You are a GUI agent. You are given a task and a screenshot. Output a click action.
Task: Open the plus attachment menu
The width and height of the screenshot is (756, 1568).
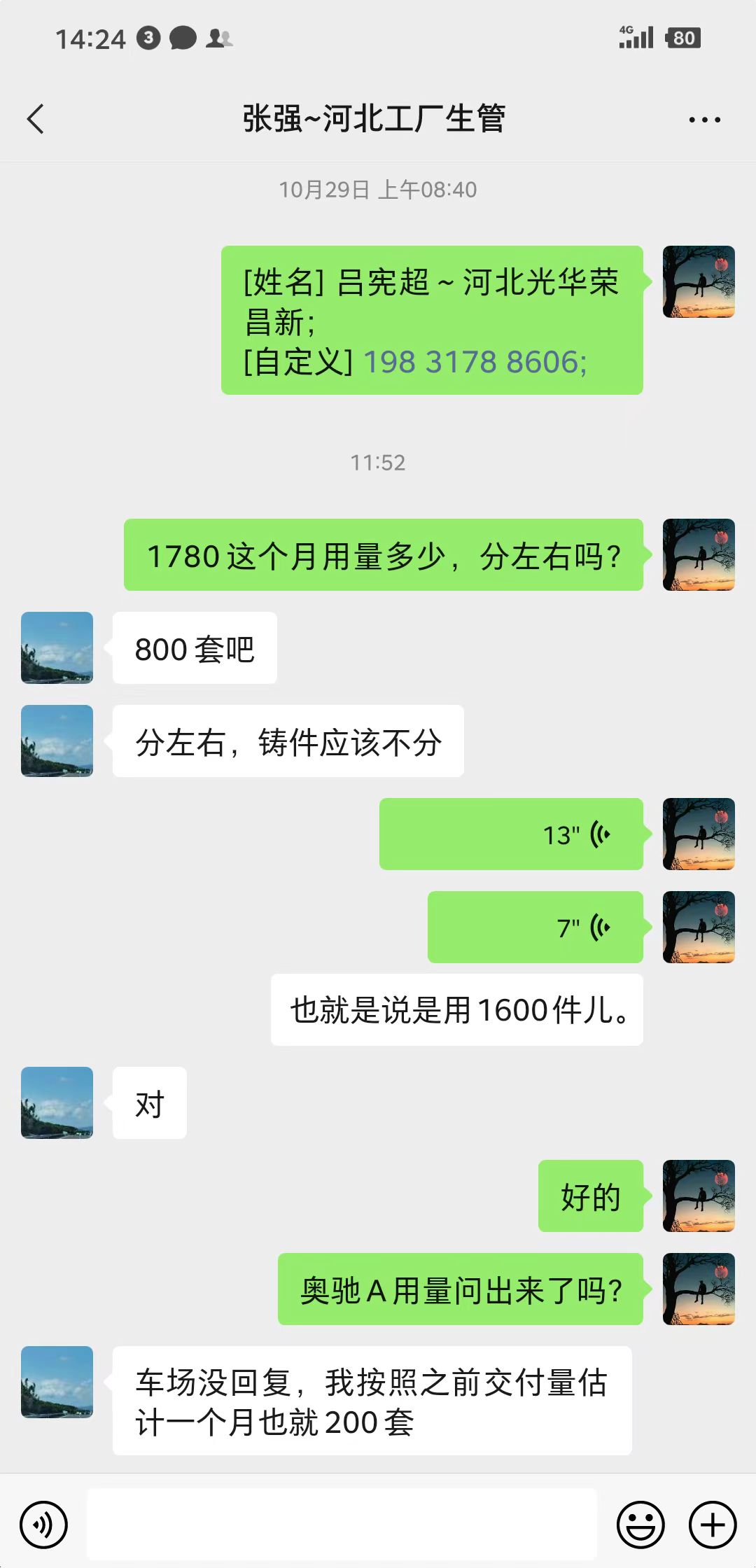[x=713, y=1525]
